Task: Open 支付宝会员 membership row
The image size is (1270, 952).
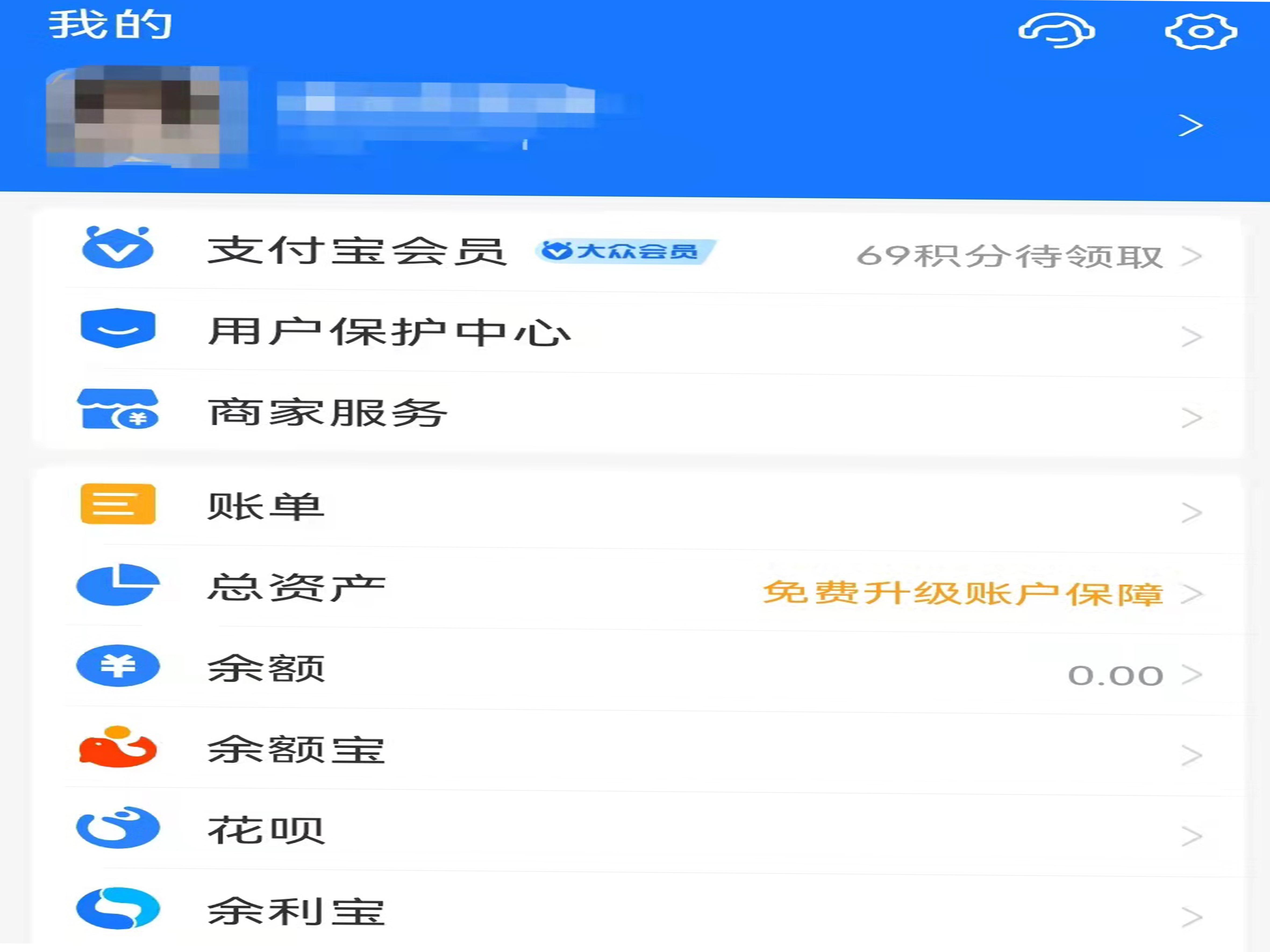Action: click(x=356, y=252)
